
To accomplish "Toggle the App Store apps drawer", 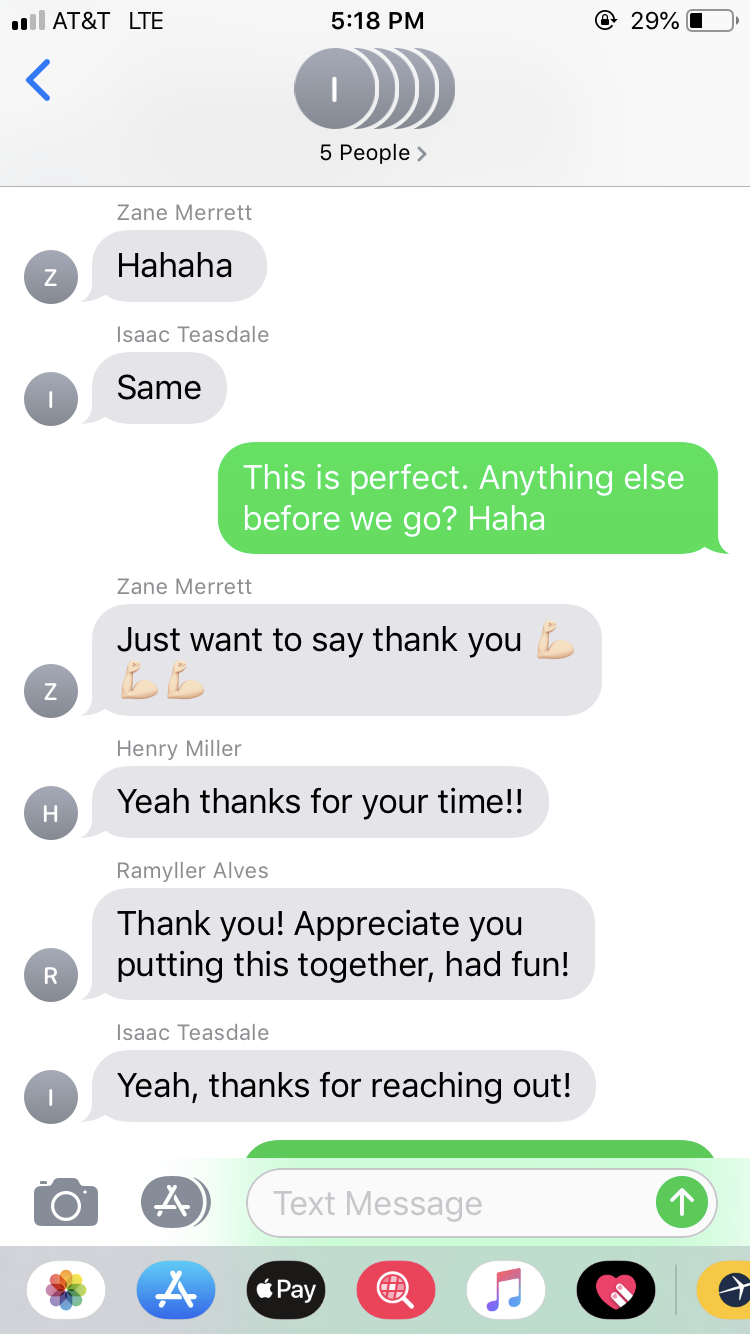I will [174, 1202].
